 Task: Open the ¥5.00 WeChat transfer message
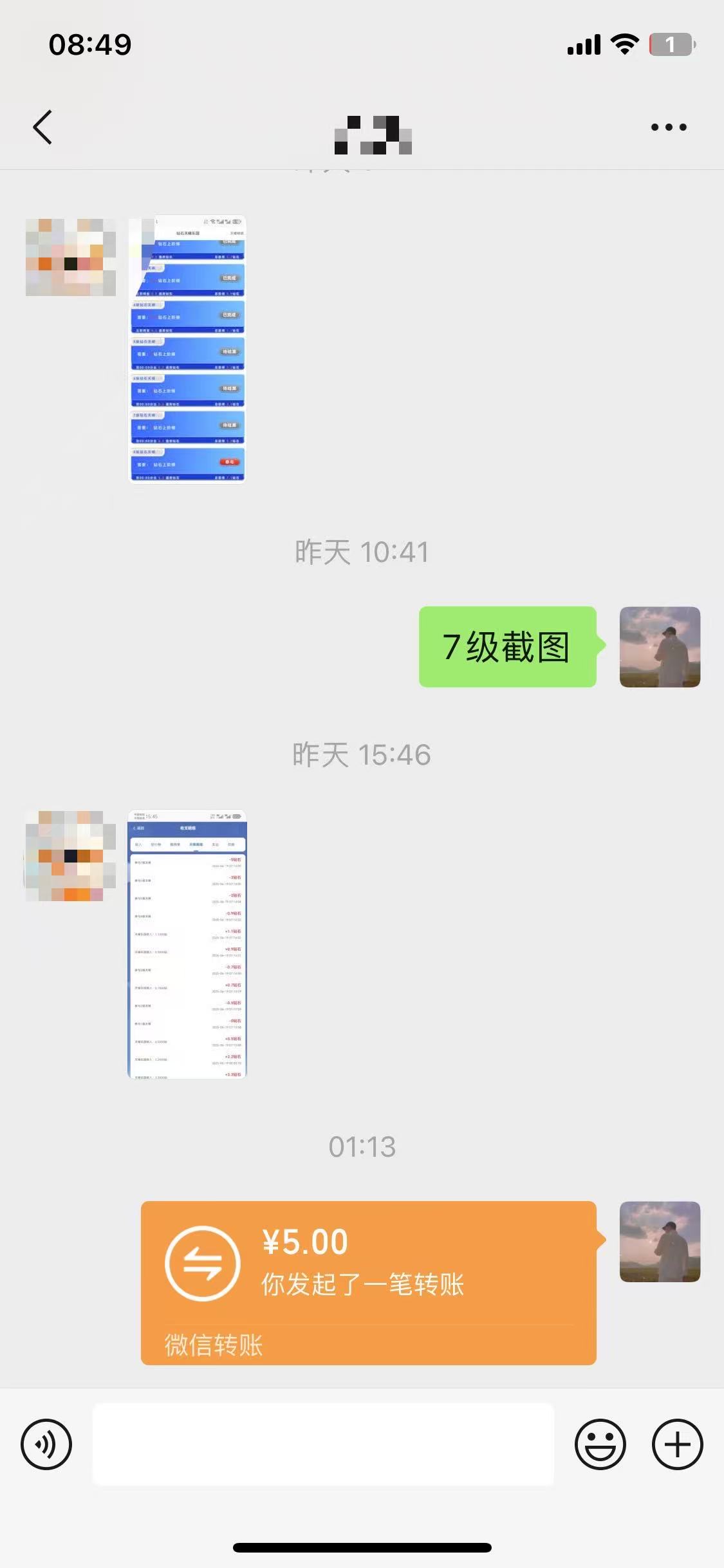click(368, 1282)
